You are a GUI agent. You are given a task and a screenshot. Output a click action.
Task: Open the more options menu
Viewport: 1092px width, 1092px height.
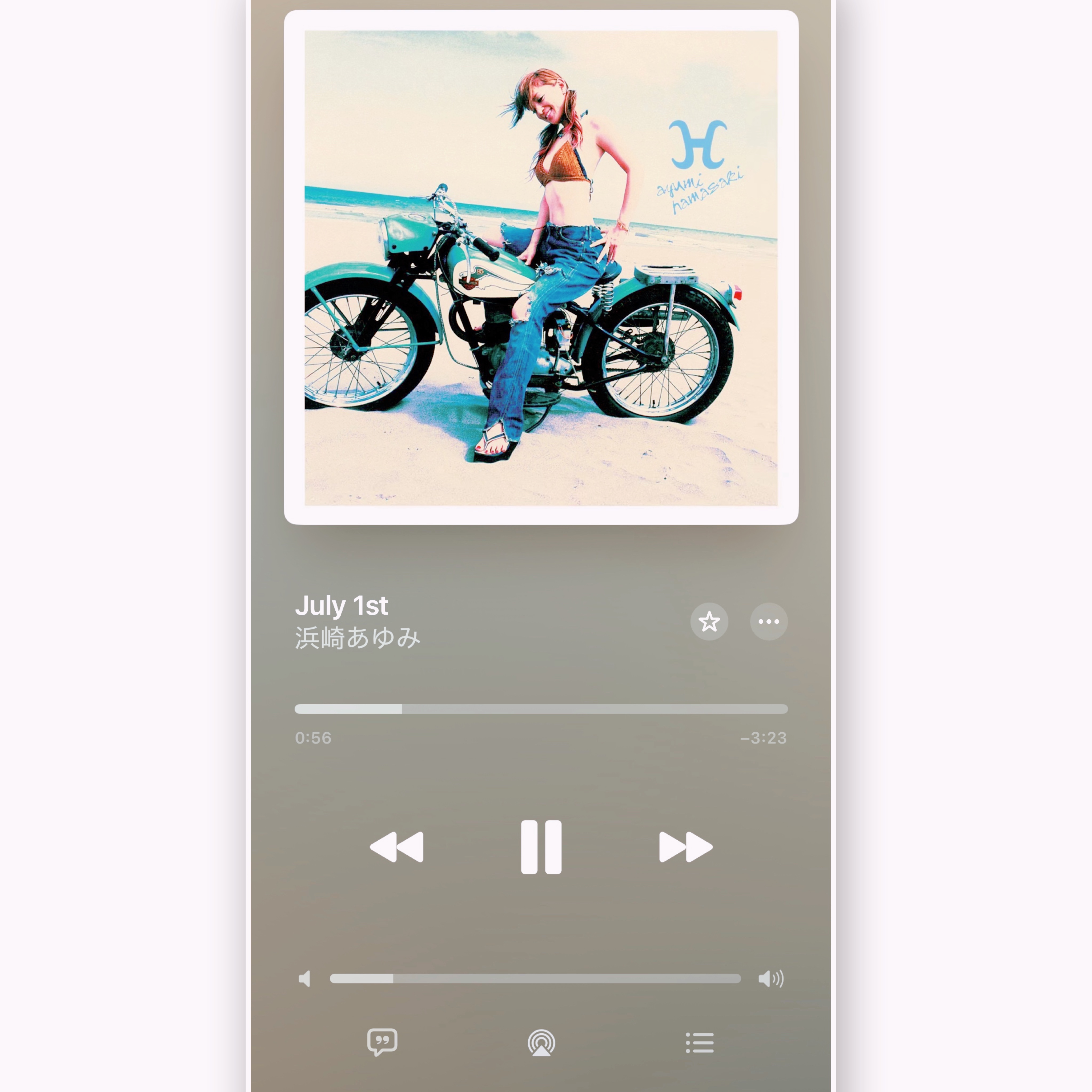[x=768, y=622]
